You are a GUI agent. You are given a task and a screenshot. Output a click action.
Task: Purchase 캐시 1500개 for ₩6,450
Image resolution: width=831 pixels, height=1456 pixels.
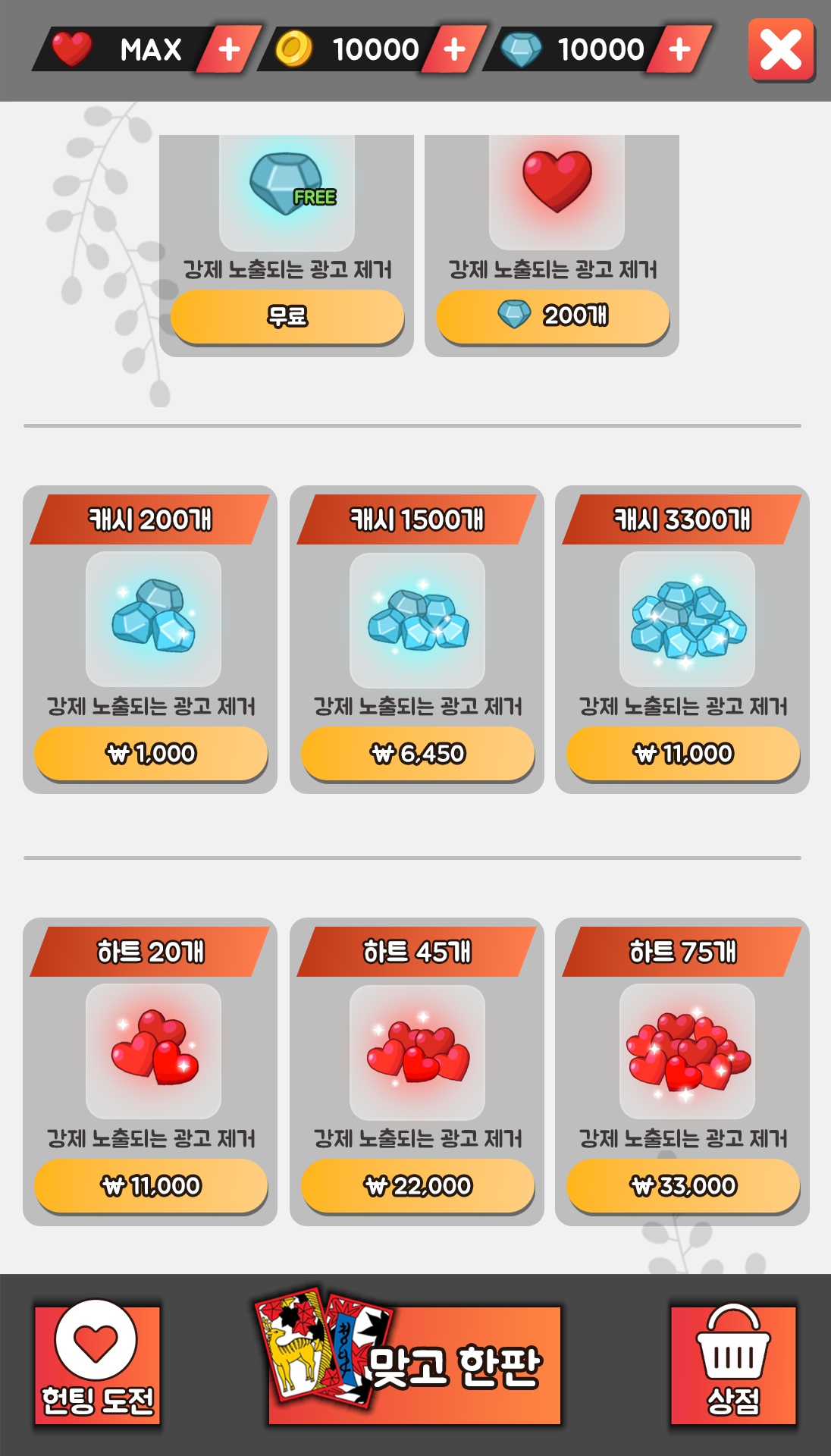point(418,753)
